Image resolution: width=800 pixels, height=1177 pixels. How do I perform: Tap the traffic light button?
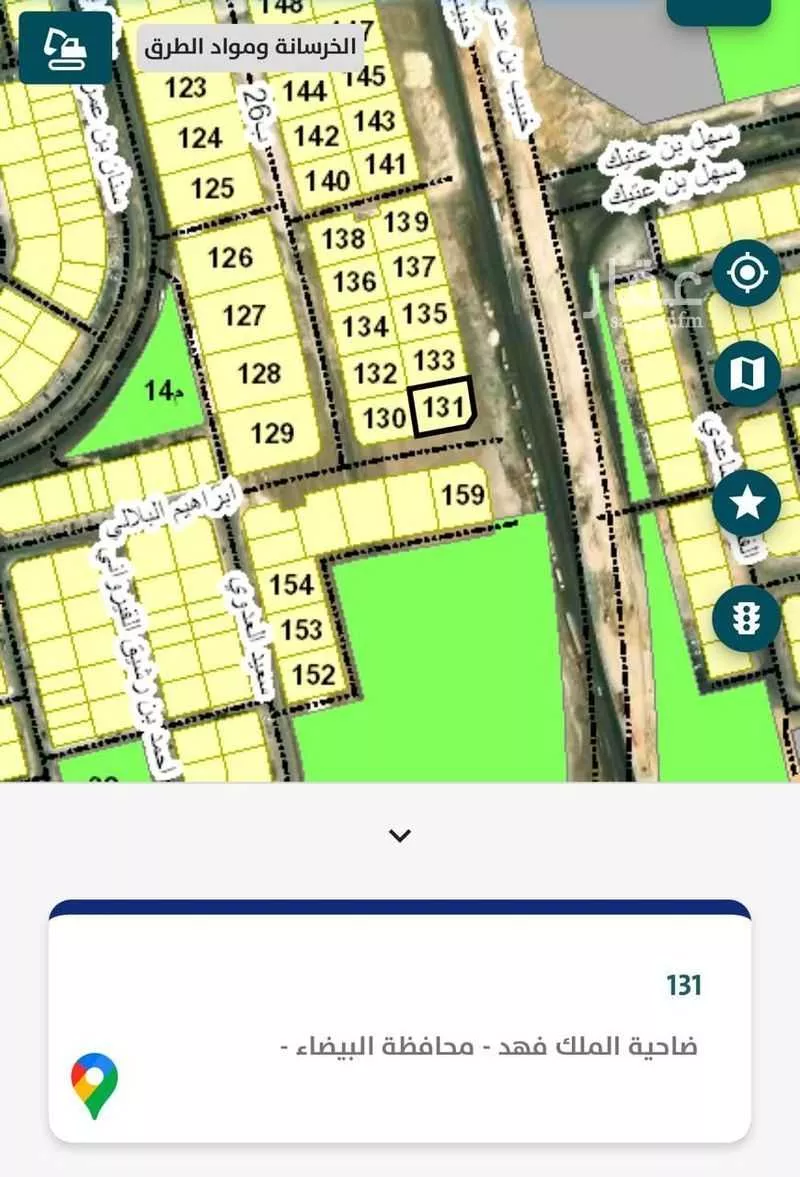(x=747, y=620)
